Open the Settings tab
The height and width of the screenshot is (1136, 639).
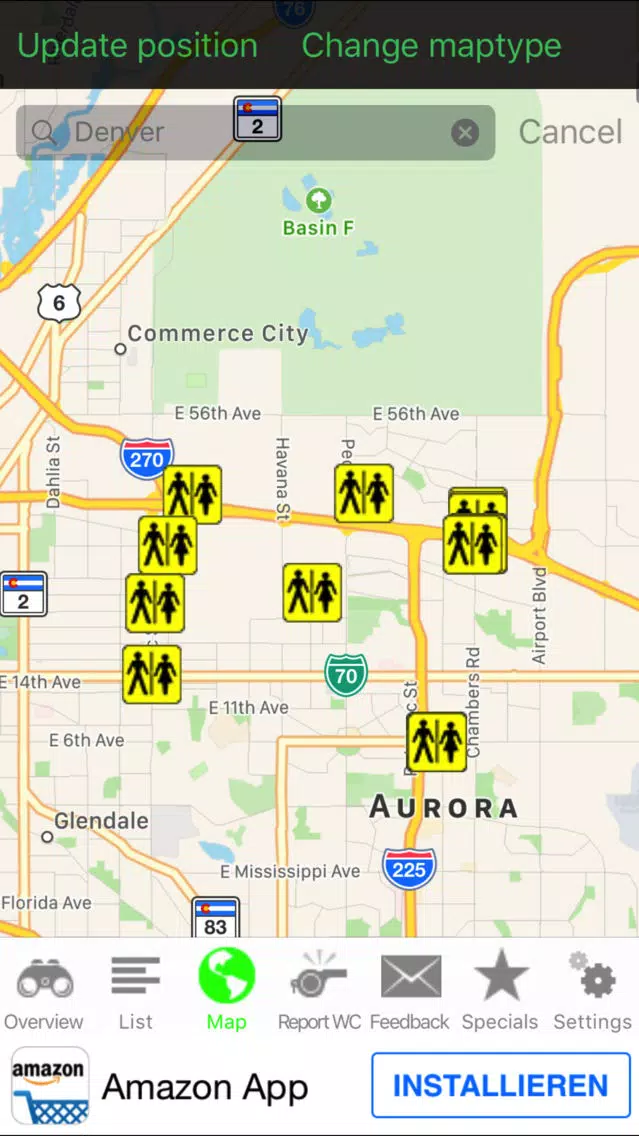tap(593, 993)
